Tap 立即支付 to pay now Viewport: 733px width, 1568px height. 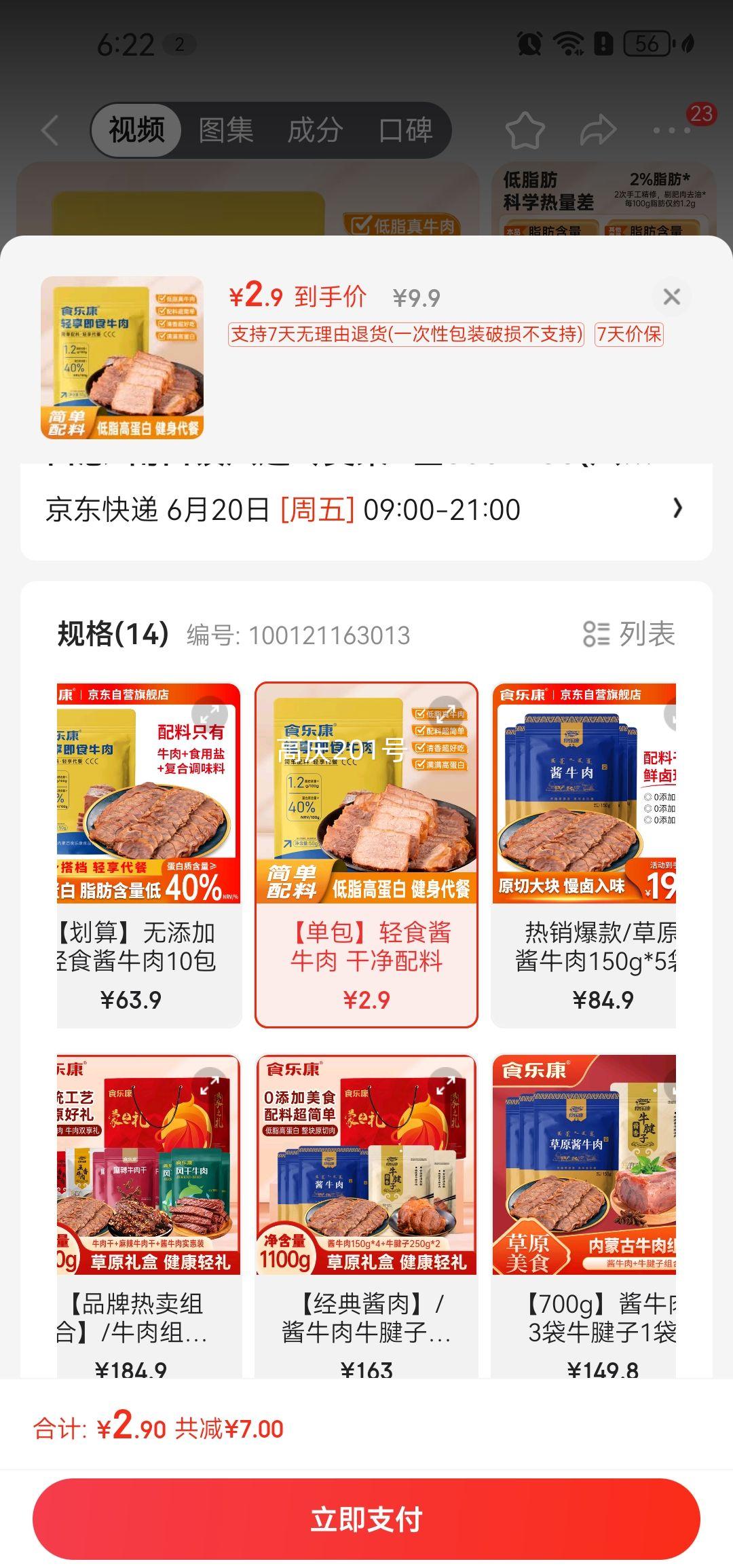pyautogui.click(x=366, y=1518)
